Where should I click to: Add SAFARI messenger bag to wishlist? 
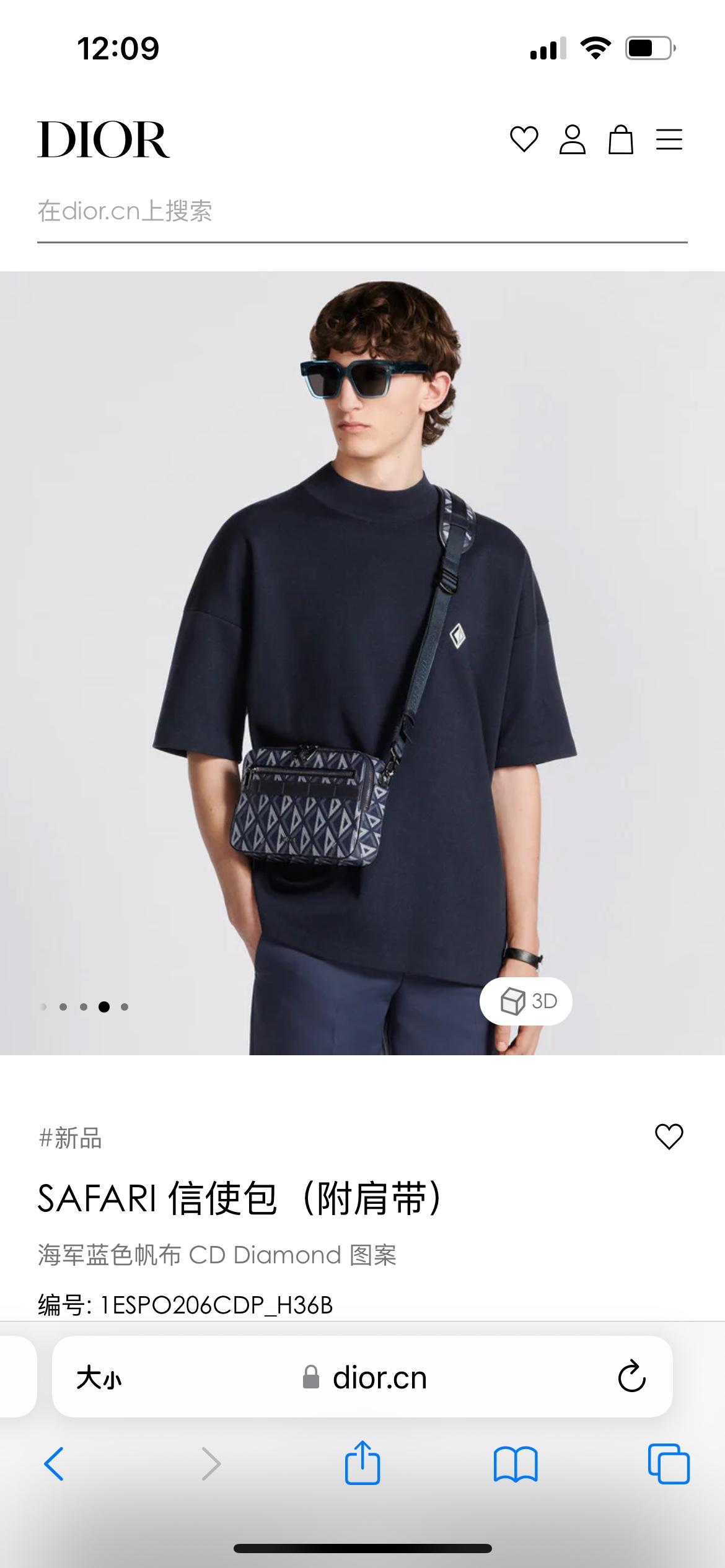(669, 1136)
